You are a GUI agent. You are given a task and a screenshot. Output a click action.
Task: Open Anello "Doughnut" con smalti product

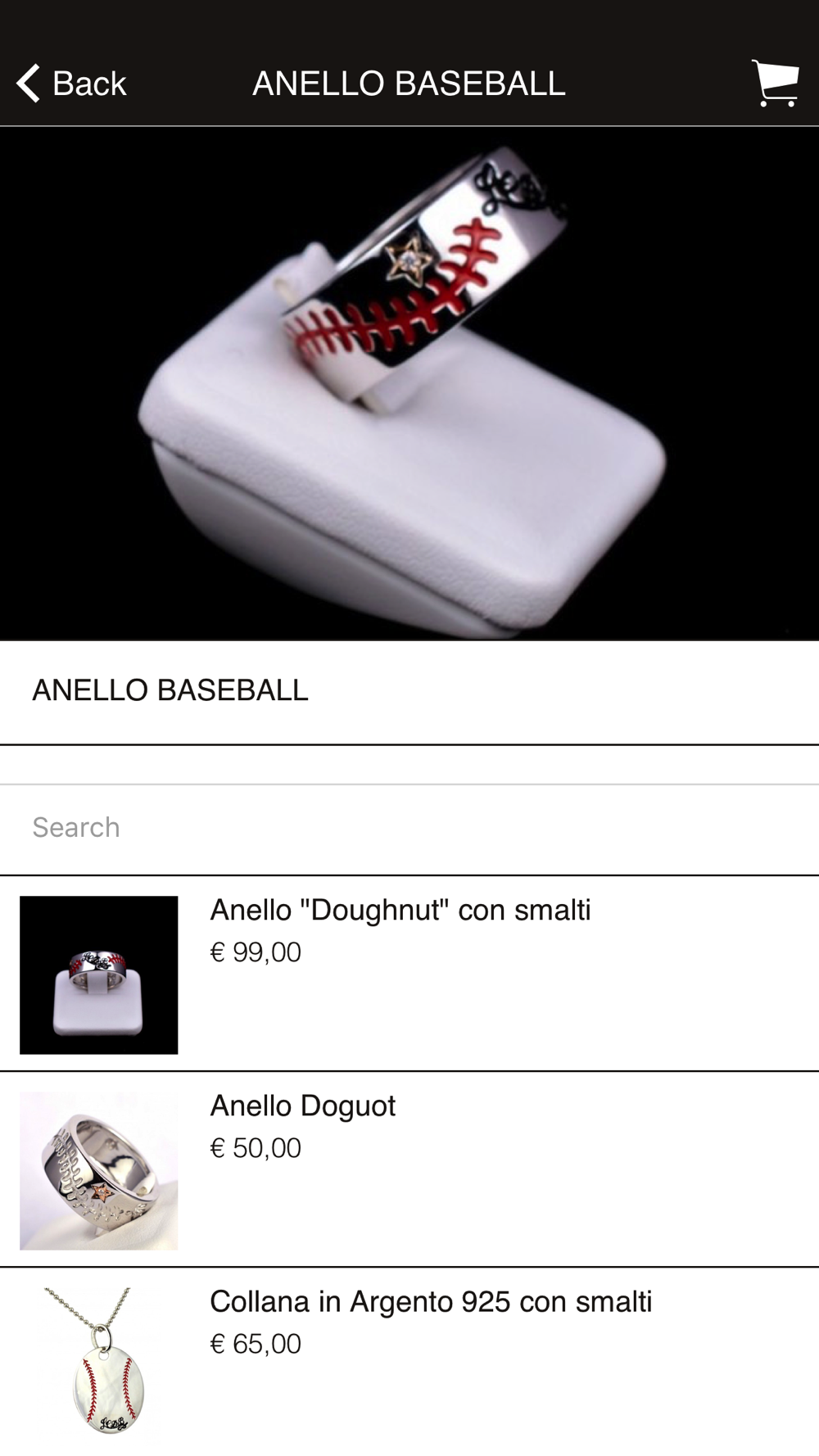click(400, 911)
